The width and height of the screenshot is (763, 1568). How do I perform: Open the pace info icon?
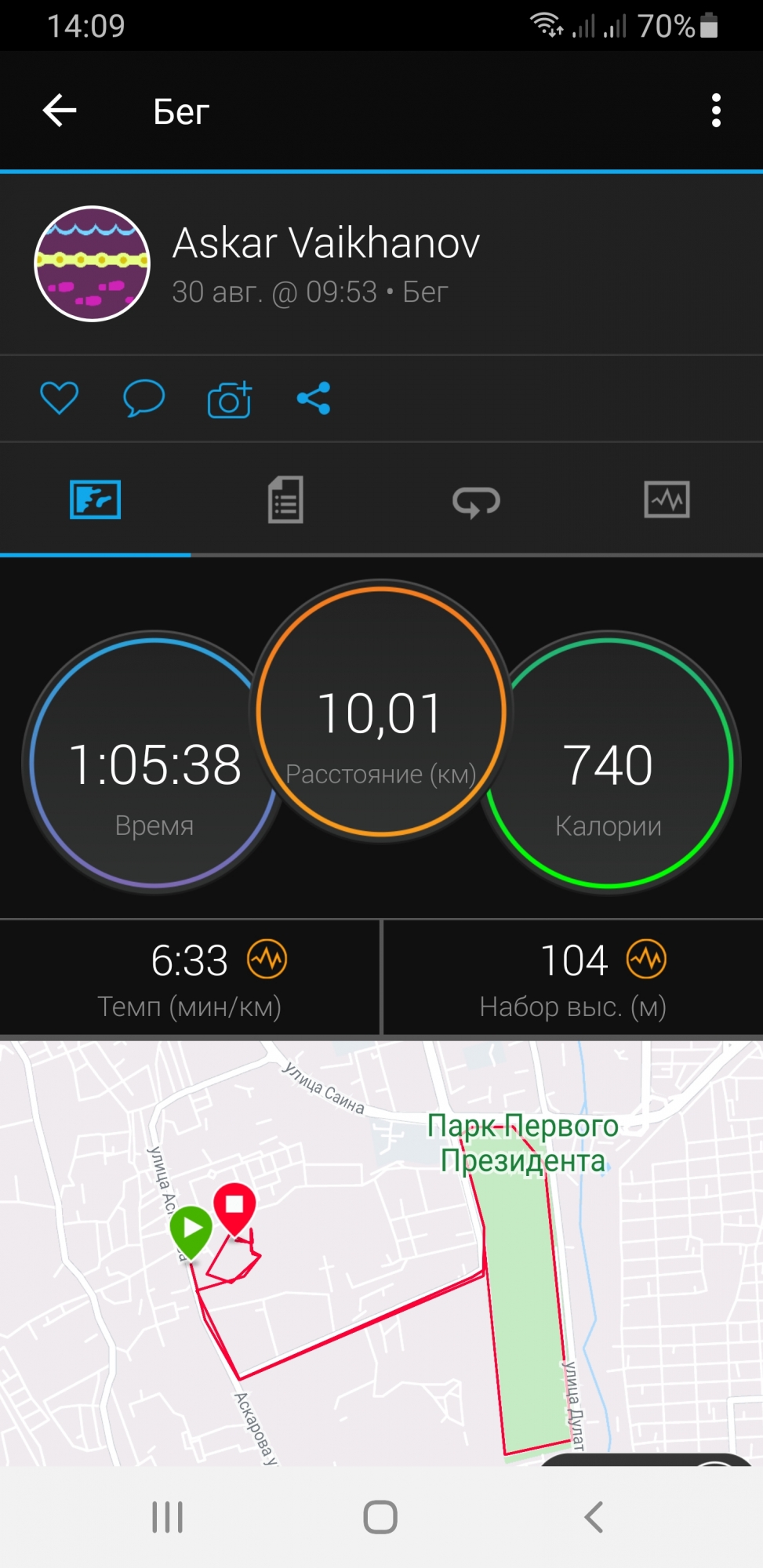coord(267,960)
